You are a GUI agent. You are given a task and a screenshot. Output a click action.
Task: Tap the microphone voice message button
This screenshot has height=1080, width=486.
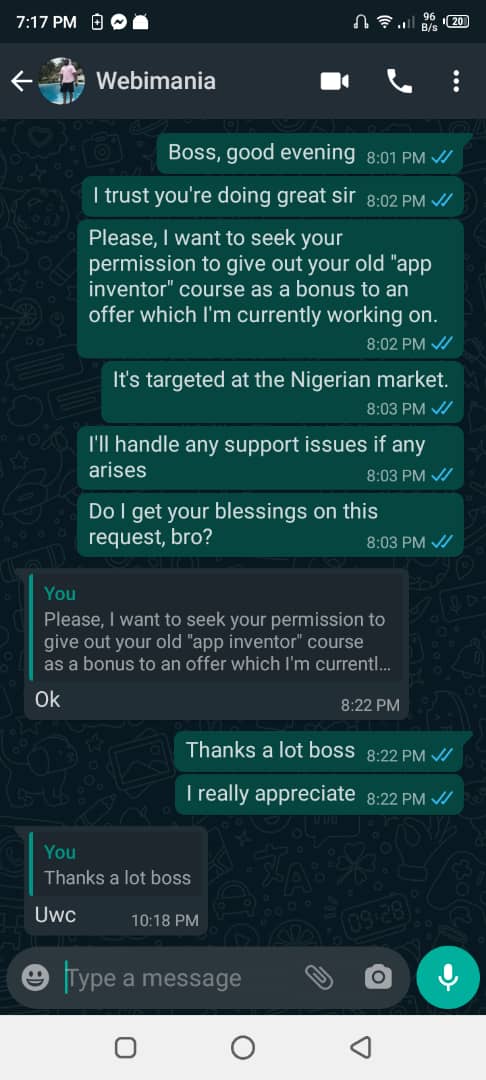pos(448,977)
